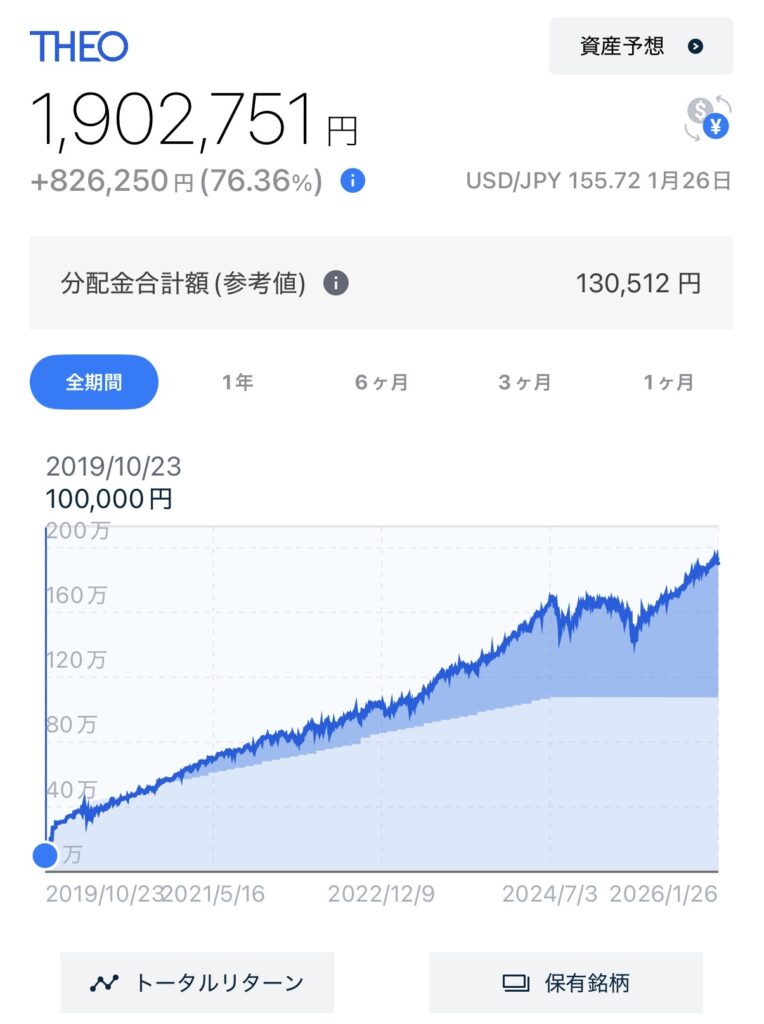
Task: Toggle the dollar-yen currency display icon
Action: coord(706,119)
